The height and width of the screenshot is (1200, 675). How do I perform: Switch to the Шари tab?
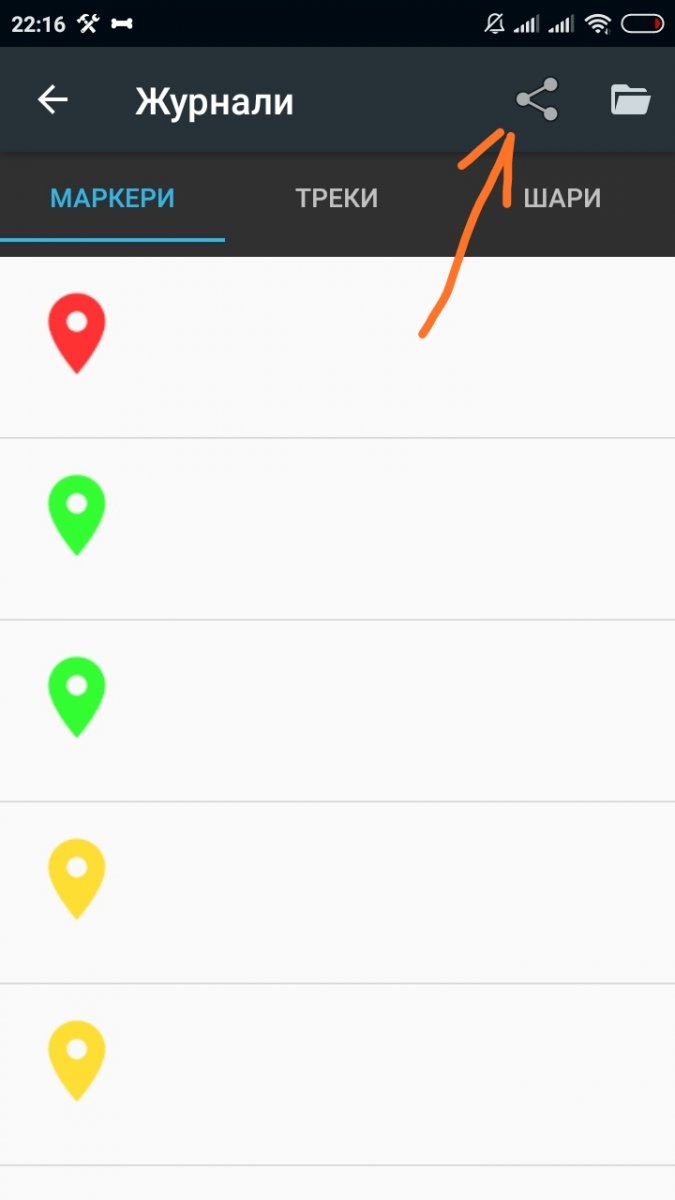[x=562, y=198]
